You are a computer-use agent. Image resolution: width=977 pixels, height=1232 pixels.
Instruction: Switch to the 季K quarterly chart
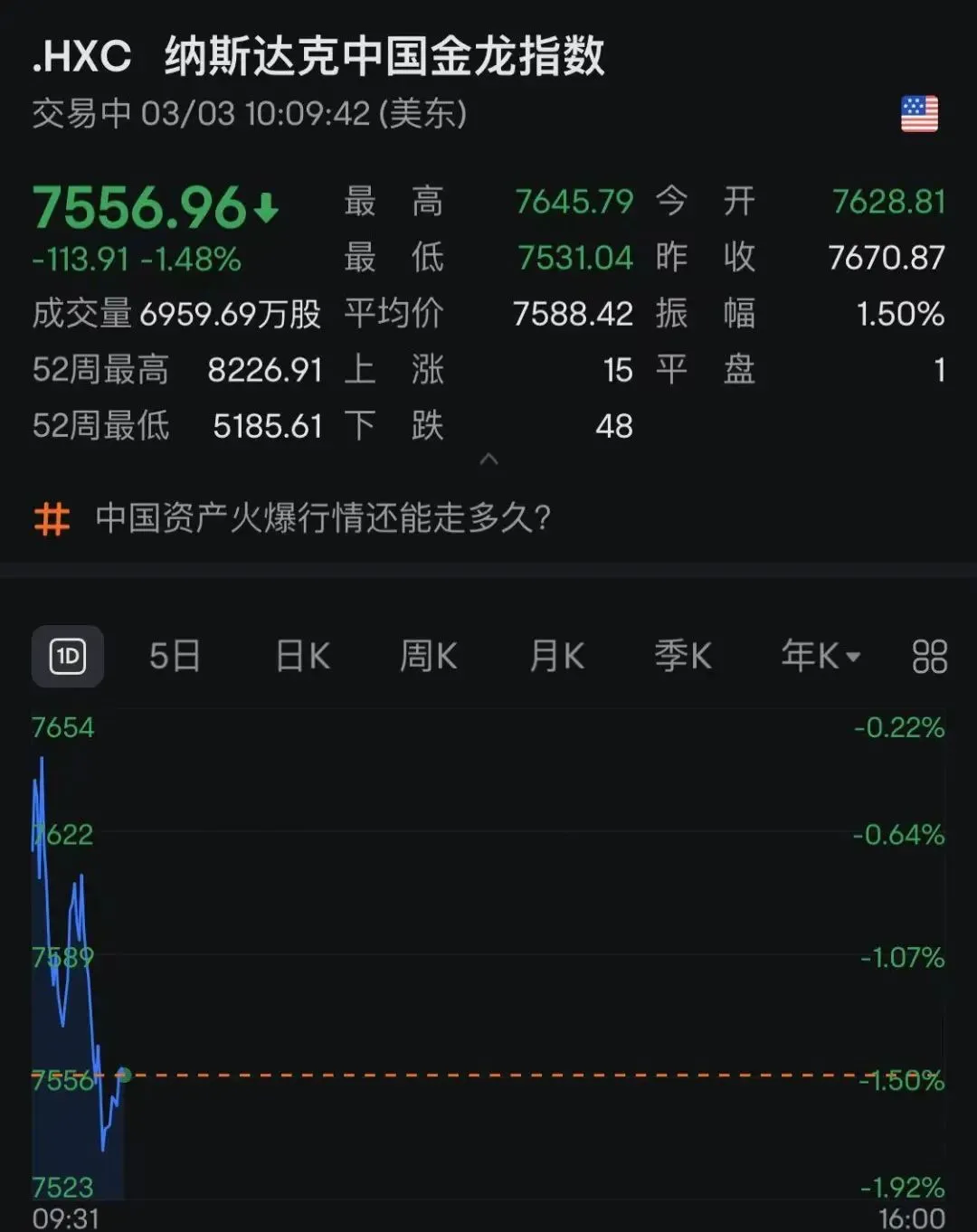point(683,657)
